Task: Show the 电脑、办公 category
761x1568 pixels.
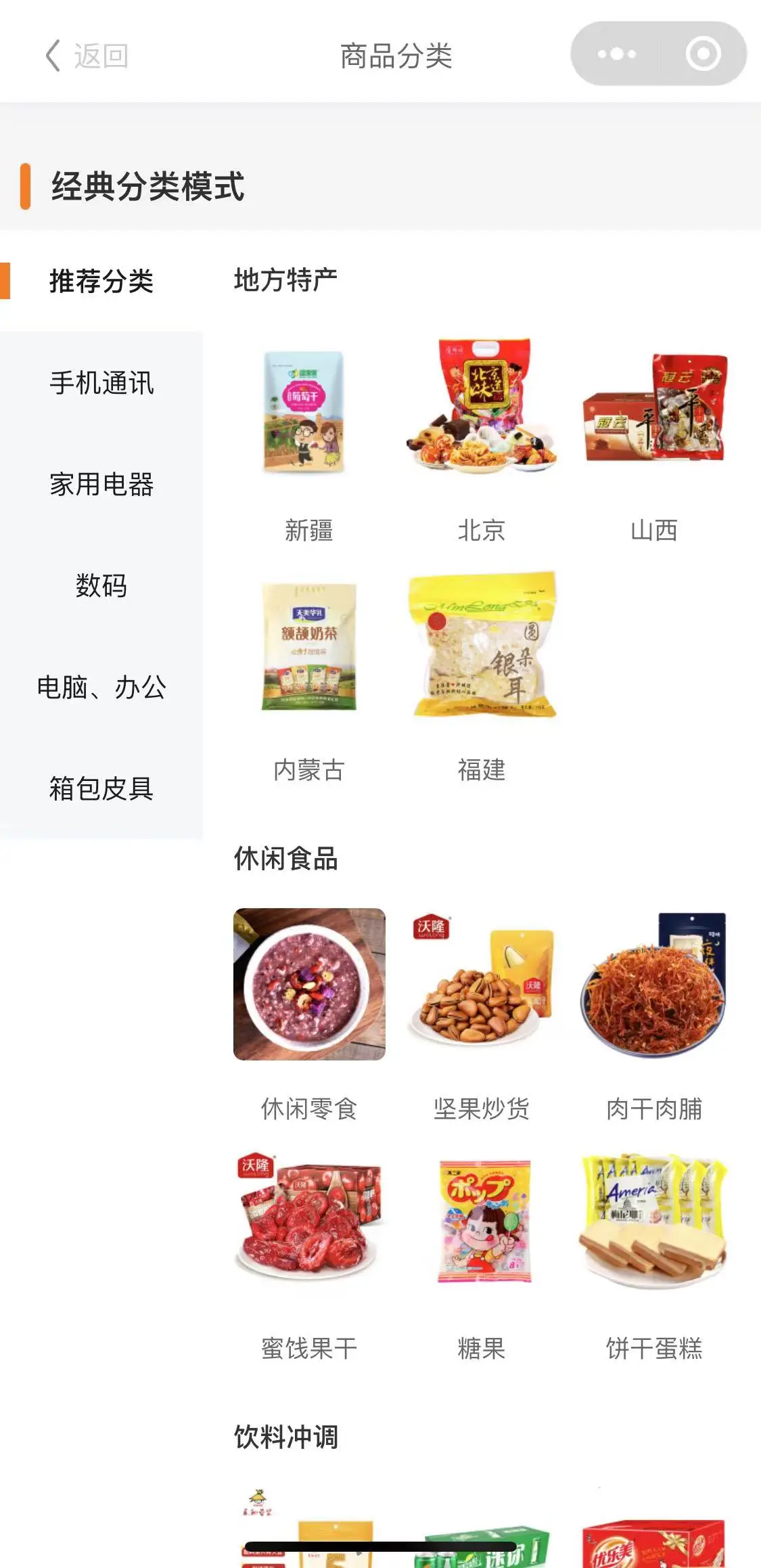Action: coord(101,687)
